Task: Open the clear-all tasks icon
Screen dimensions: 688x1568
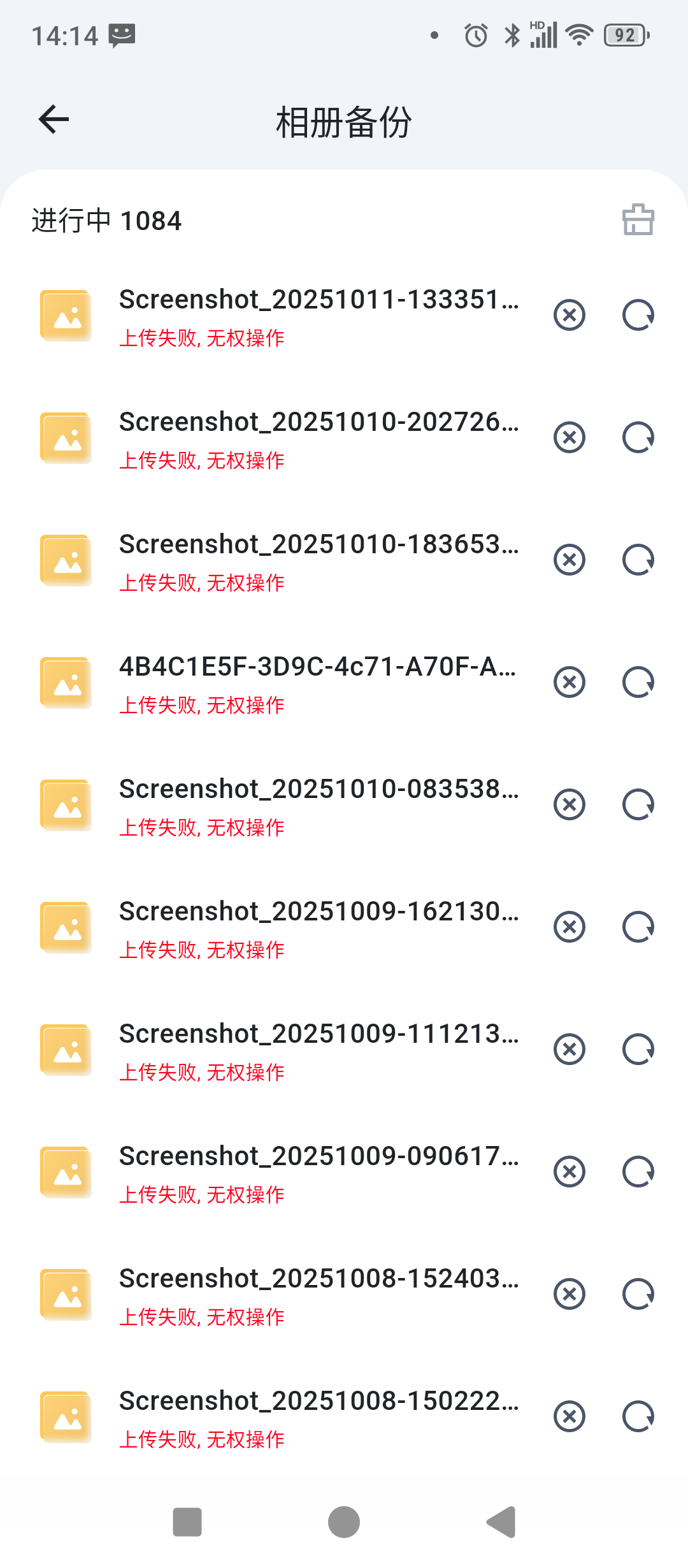Action: [638, 220]
